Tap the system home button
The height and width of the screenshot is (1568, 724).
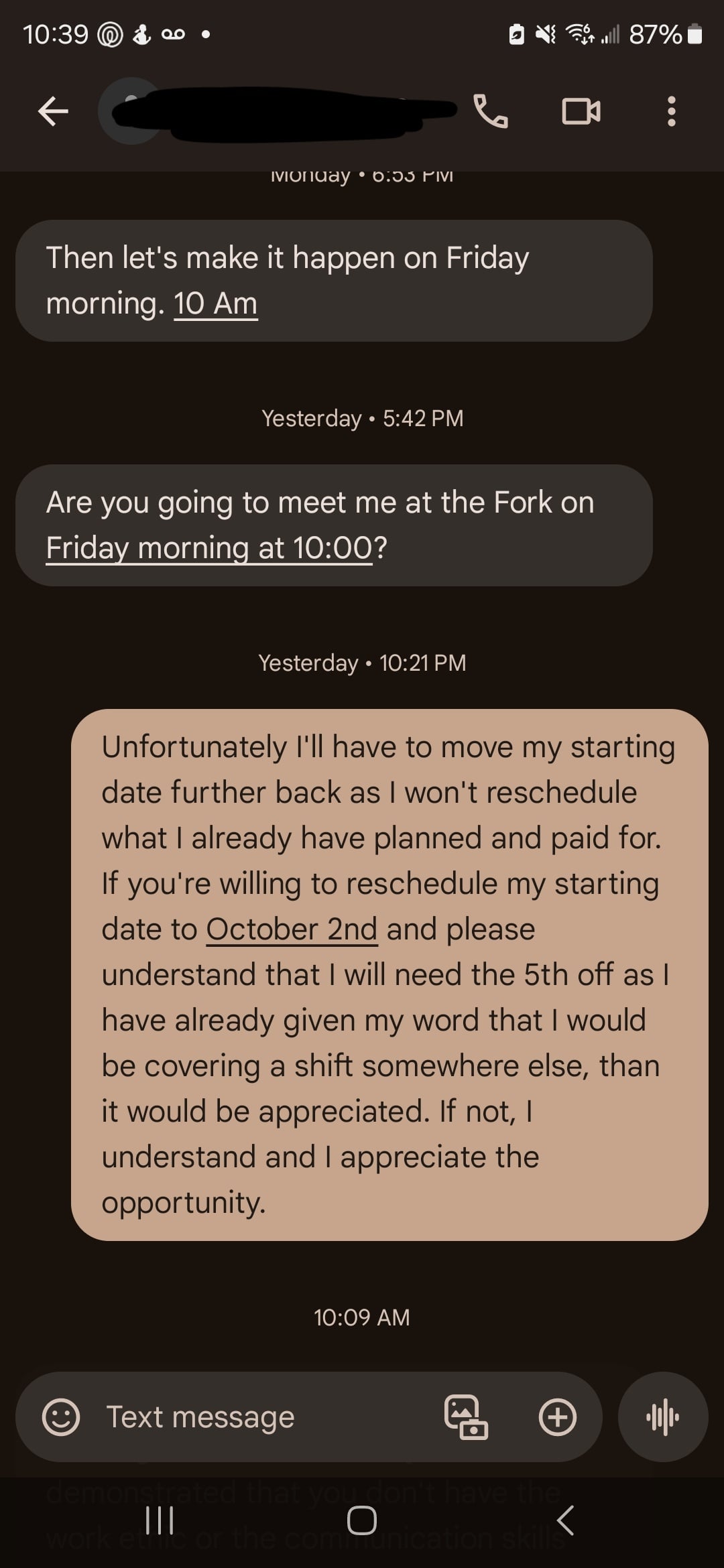pyautogui.click(x=362, y=1520)
